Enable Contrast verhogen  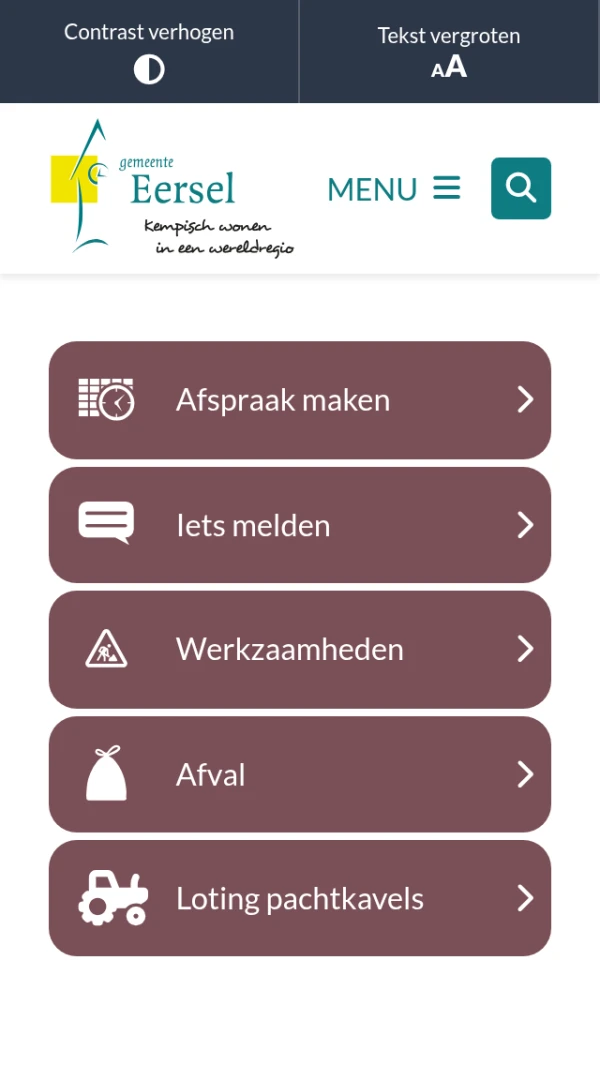point(149,52)
